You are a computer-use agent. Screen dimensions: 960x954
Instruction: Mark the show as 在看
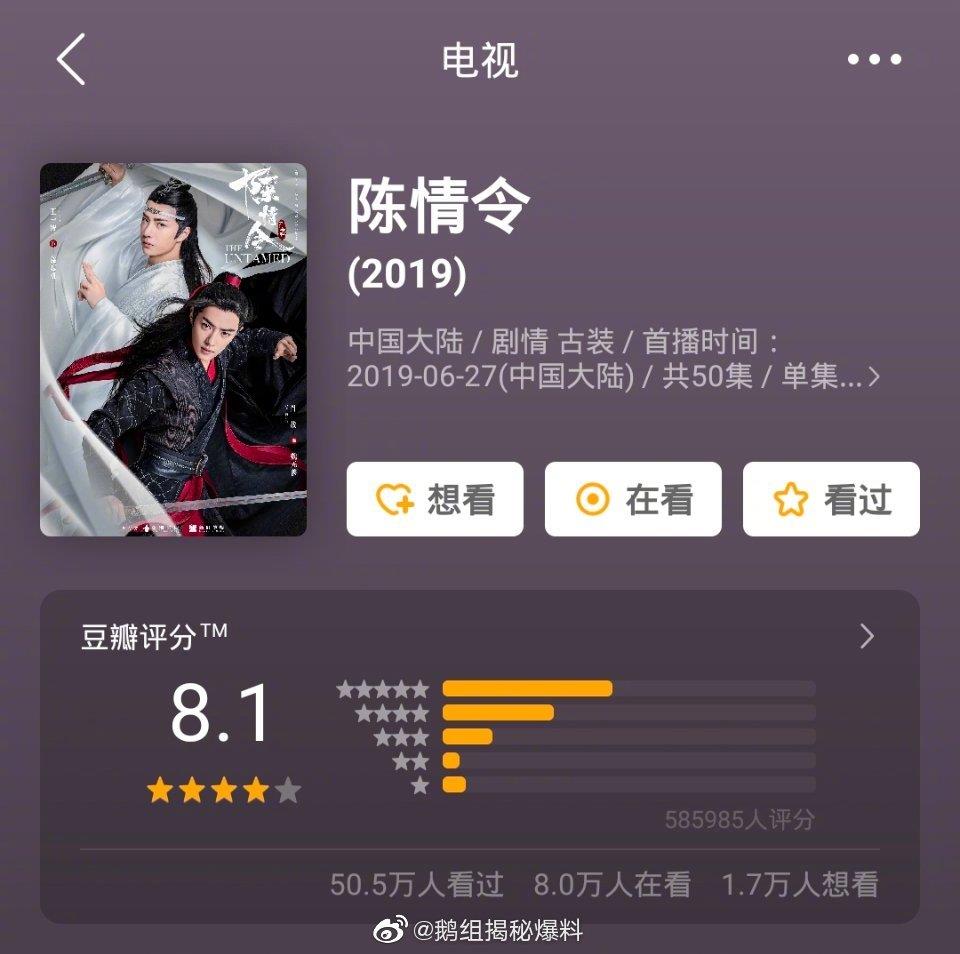(633, 499)
